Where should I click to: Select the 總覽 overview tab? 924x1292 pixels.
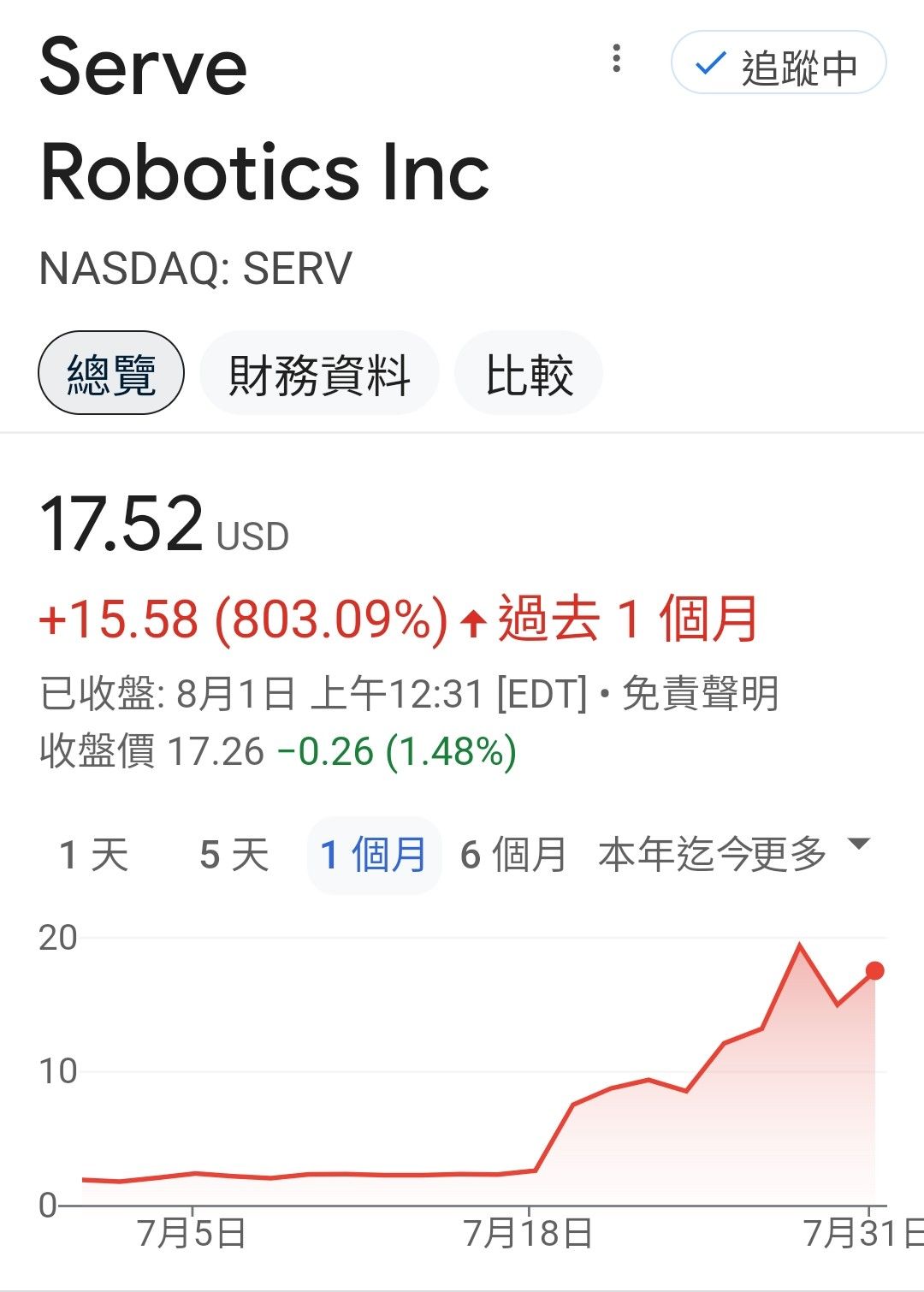click(x=111, y=374)
